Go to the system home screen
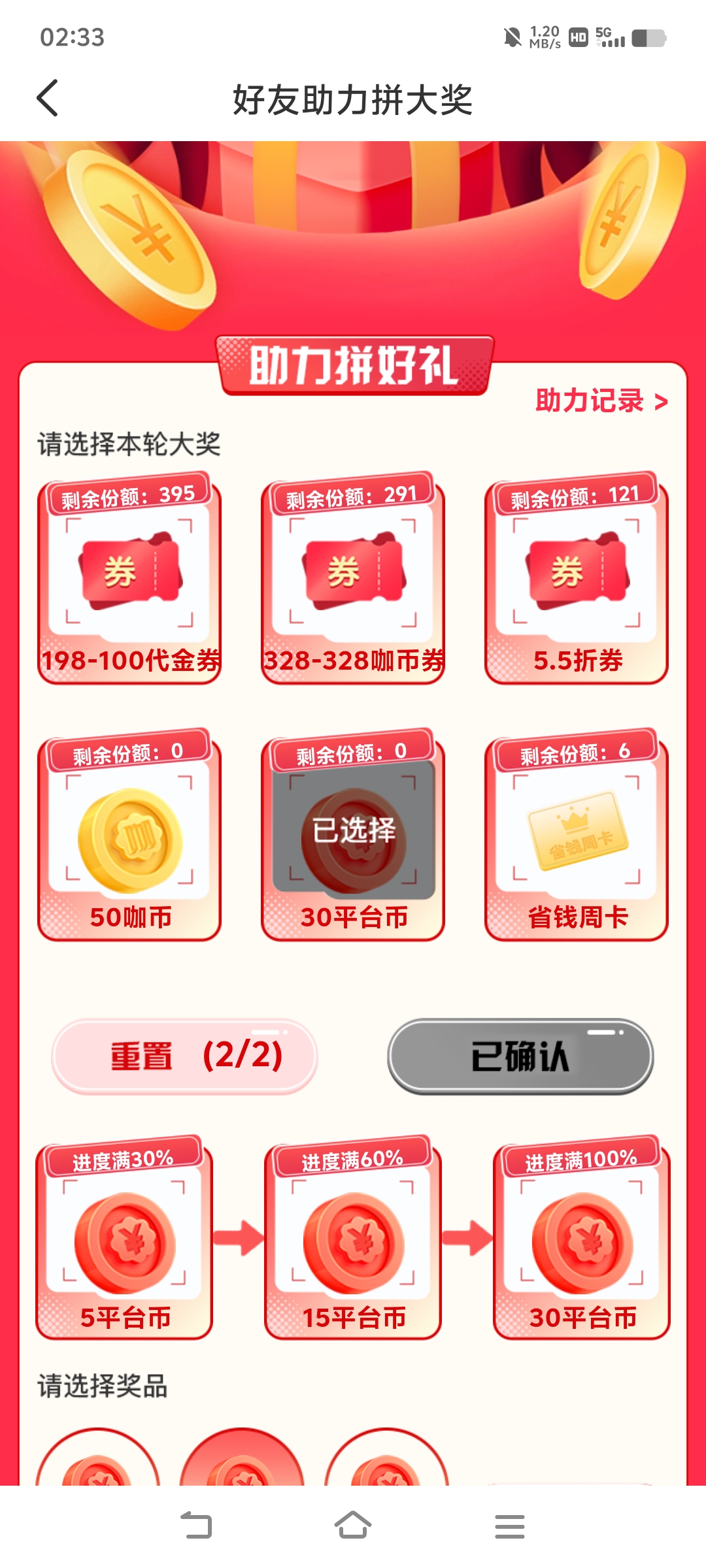Image resolution: width=706 pixels, height=1568 pixels. pos(353,1526)
